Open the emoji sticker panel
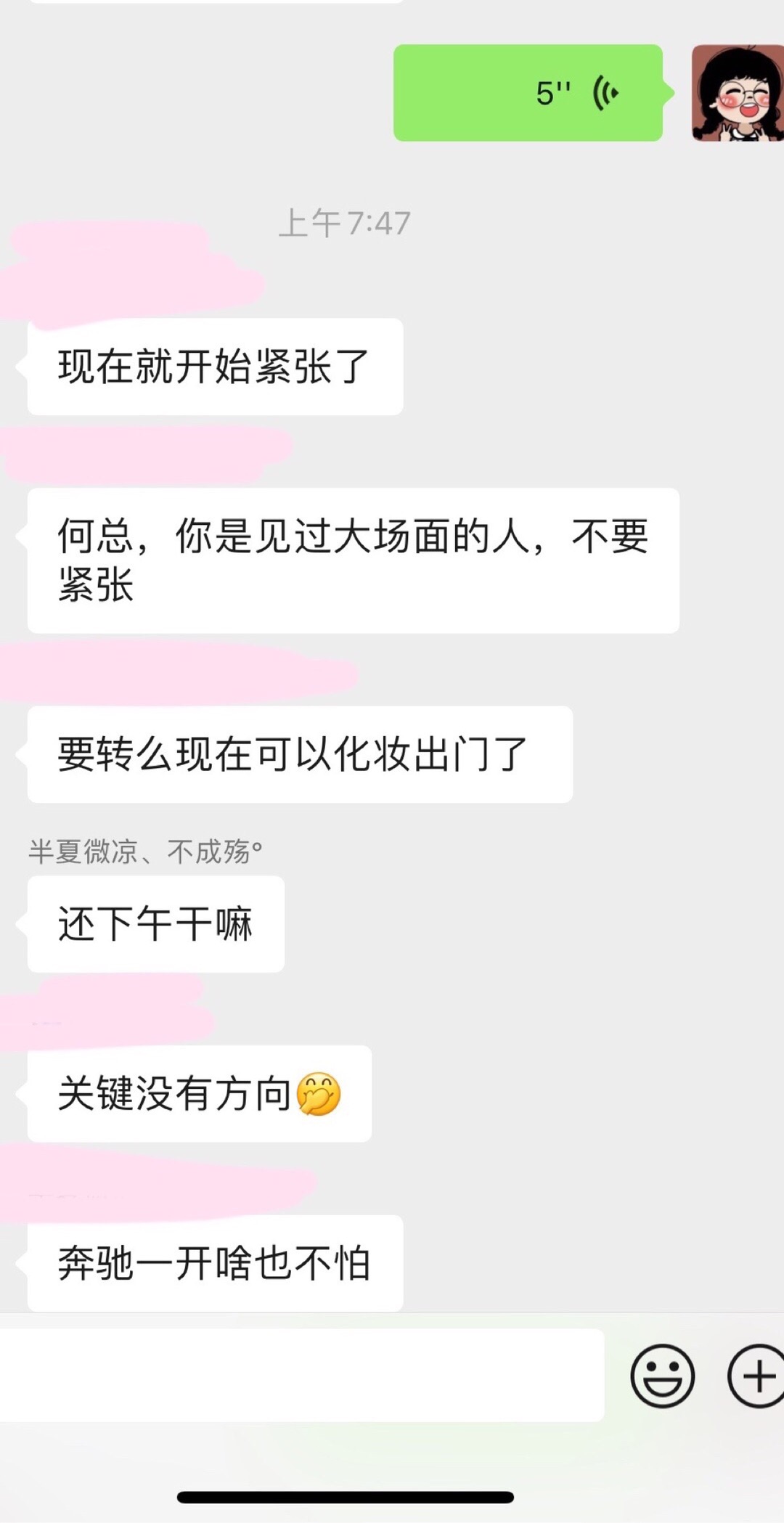The height and width of the screenshot is (1523, 784). coord(662,1376)
